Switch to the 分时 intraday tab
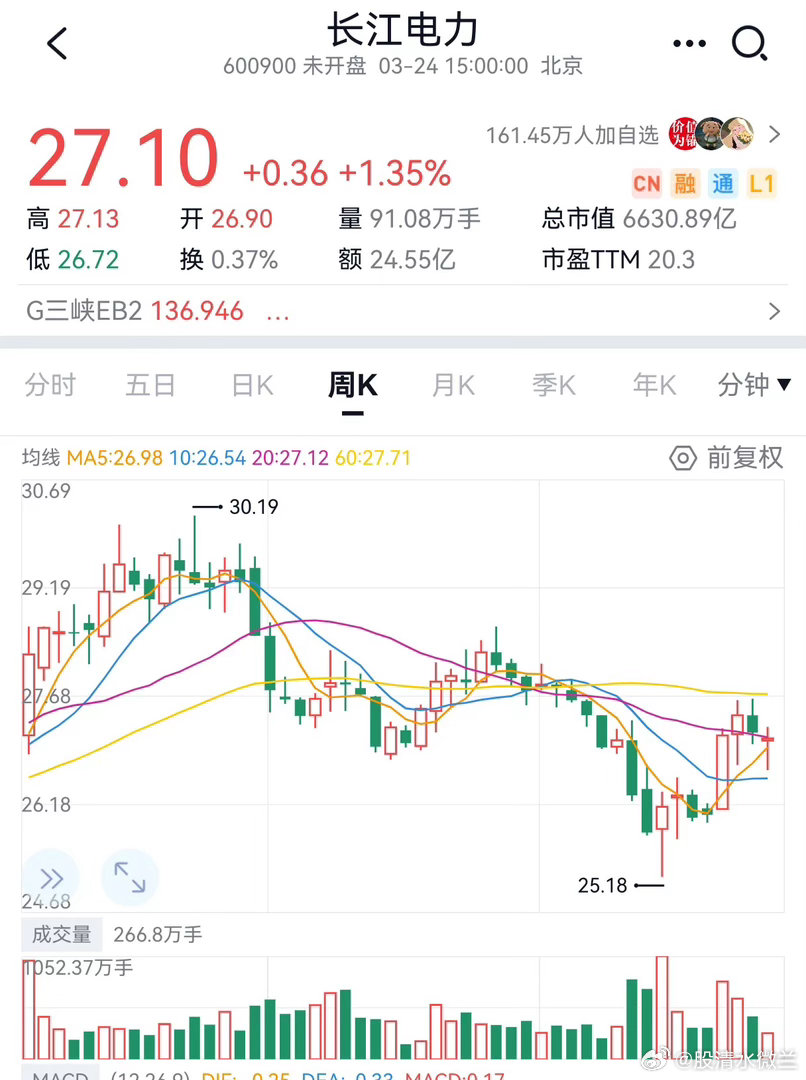The height and width of the screenshot is (1080, 806). (50, 385)
